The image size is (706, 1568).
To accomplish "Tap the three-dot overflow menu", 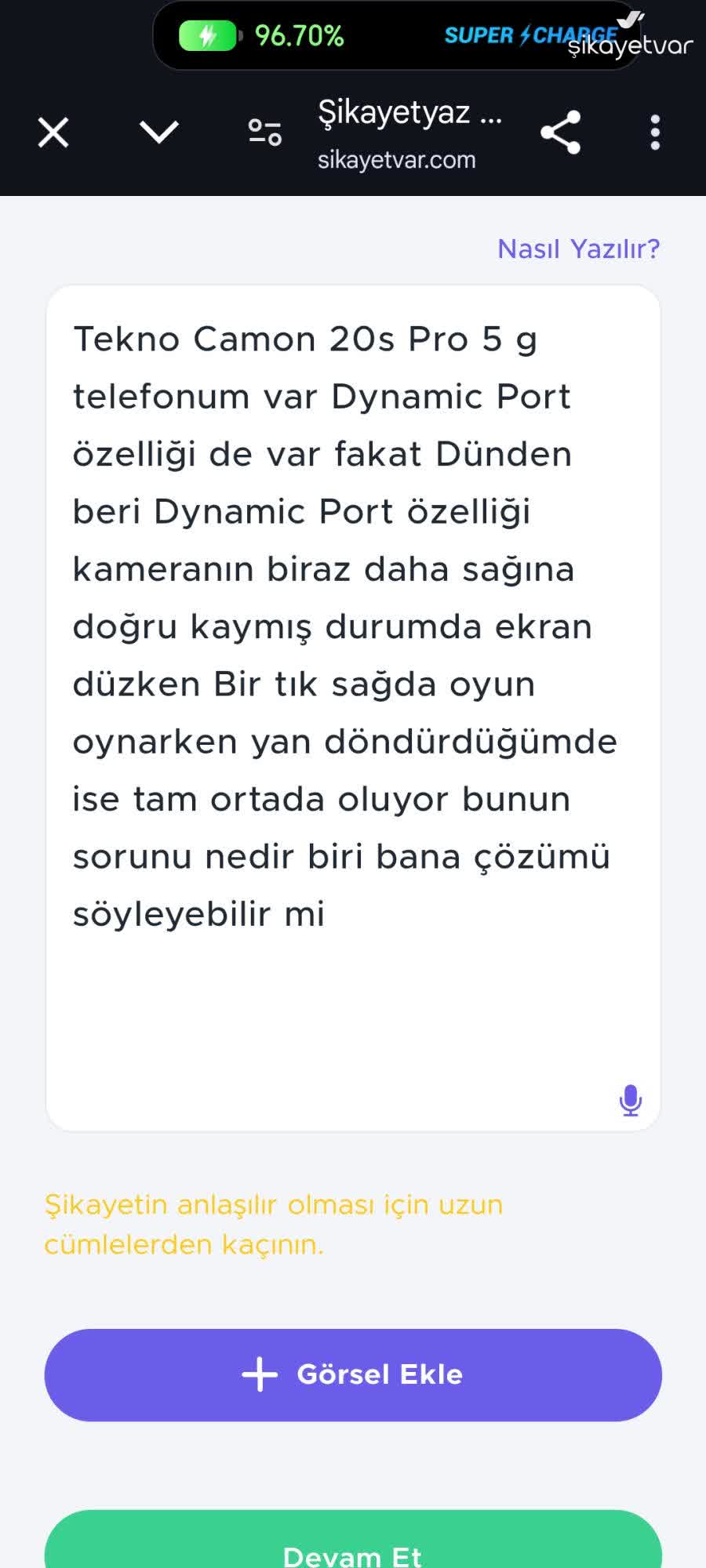I will tap(653, 132).
